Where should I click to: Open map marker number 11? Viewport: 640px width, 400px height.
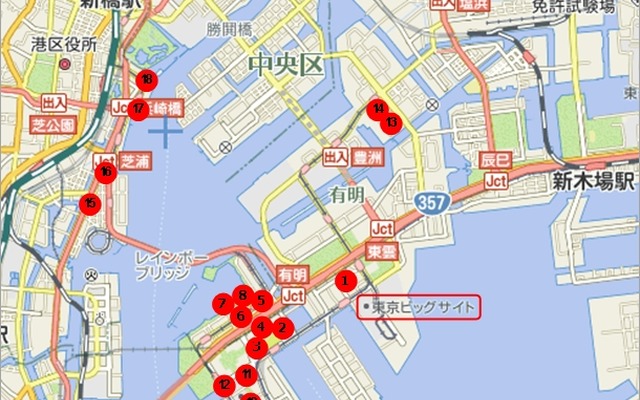[x=246, y=375]
